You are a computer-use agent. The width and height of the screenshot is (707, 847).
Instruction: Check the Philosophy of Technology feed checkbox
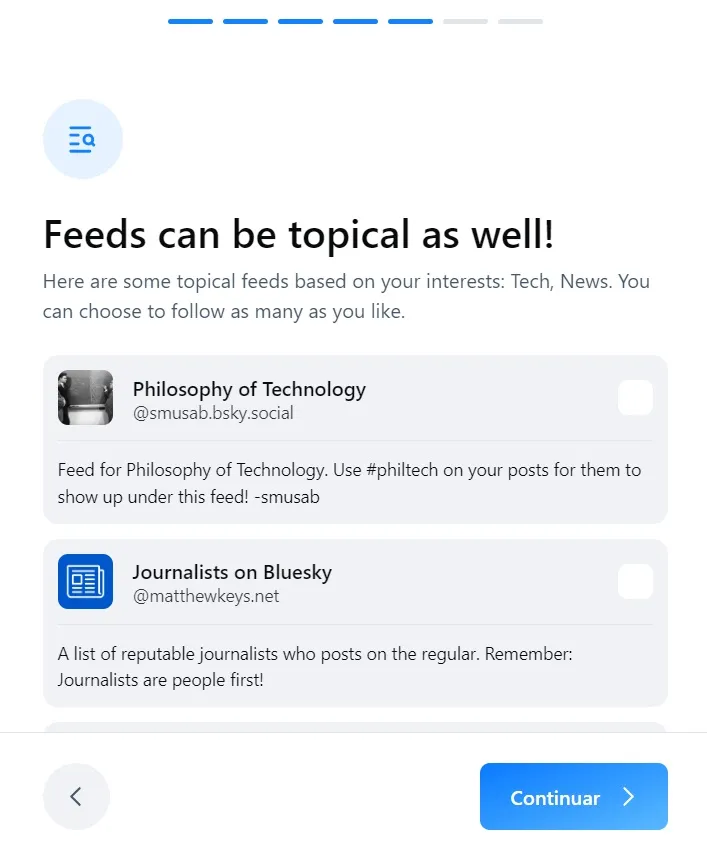pyautogui.click(x=635, y=397)
